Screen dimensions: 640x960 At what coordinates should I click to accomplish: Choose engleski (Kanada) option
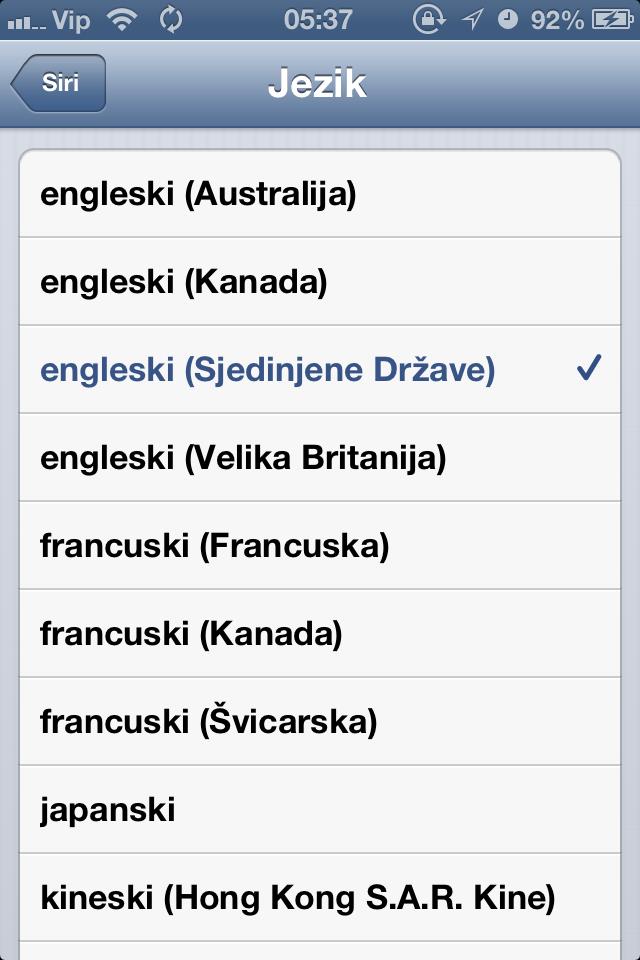pos(320,282)
